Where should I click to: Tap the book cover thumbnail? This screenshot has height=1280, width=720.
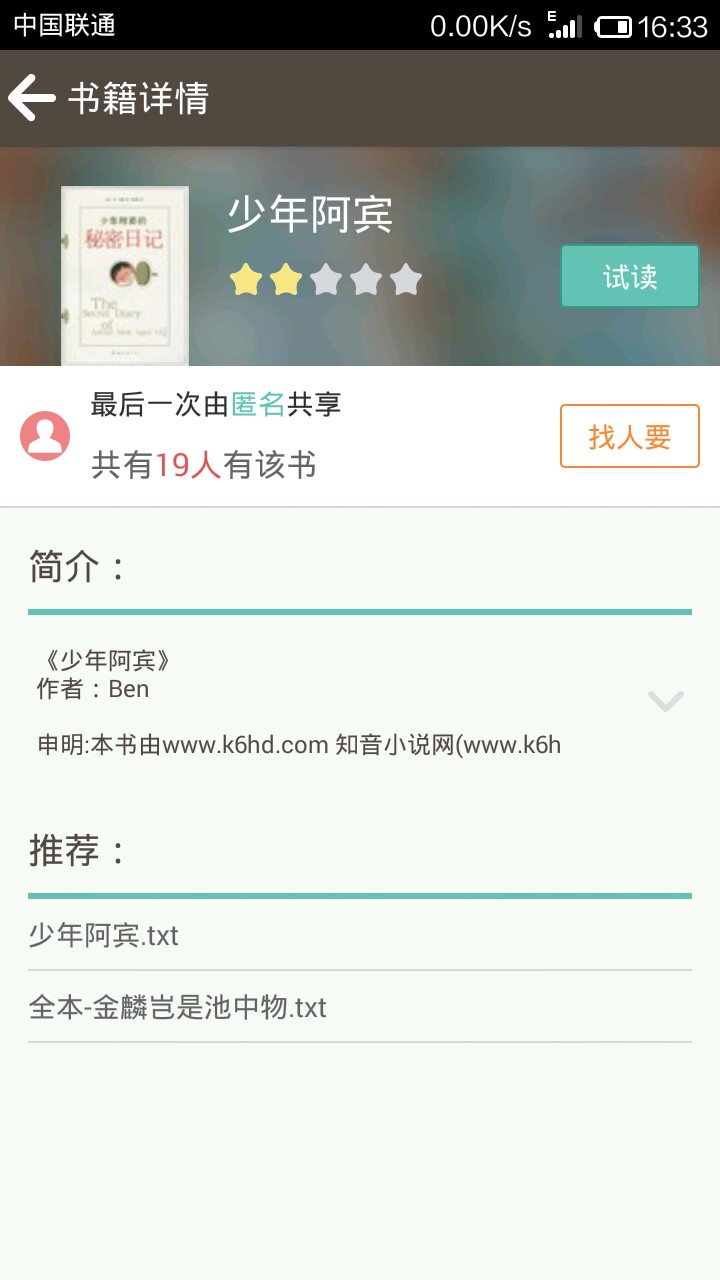(124, 275)
